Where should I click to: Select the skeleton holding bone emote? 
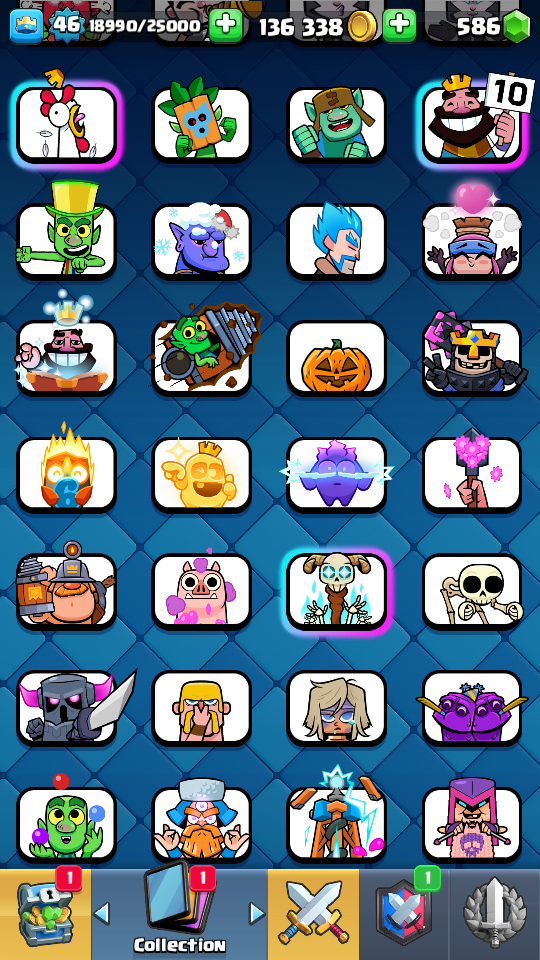point(471,591)
